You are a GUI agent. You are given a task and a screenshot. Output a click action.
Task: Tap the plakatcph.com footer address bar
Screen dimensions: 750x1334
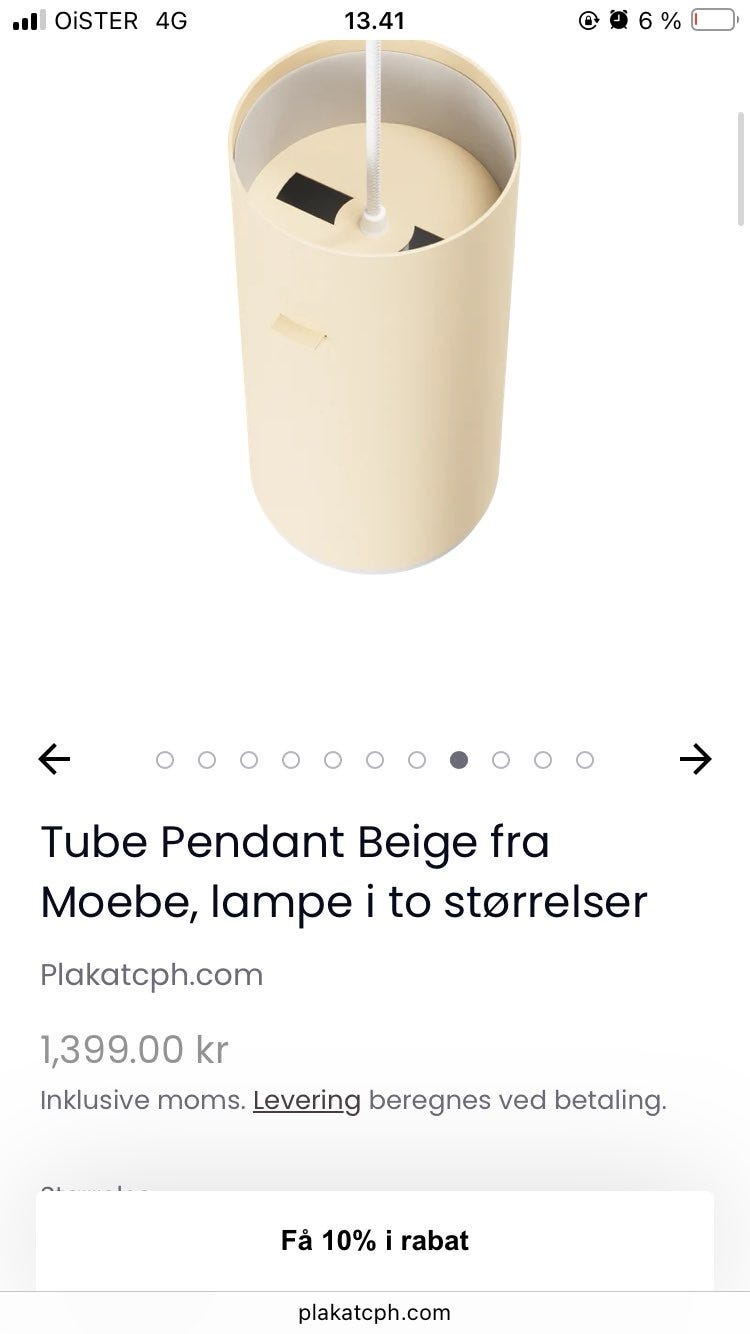[375, 1313]
